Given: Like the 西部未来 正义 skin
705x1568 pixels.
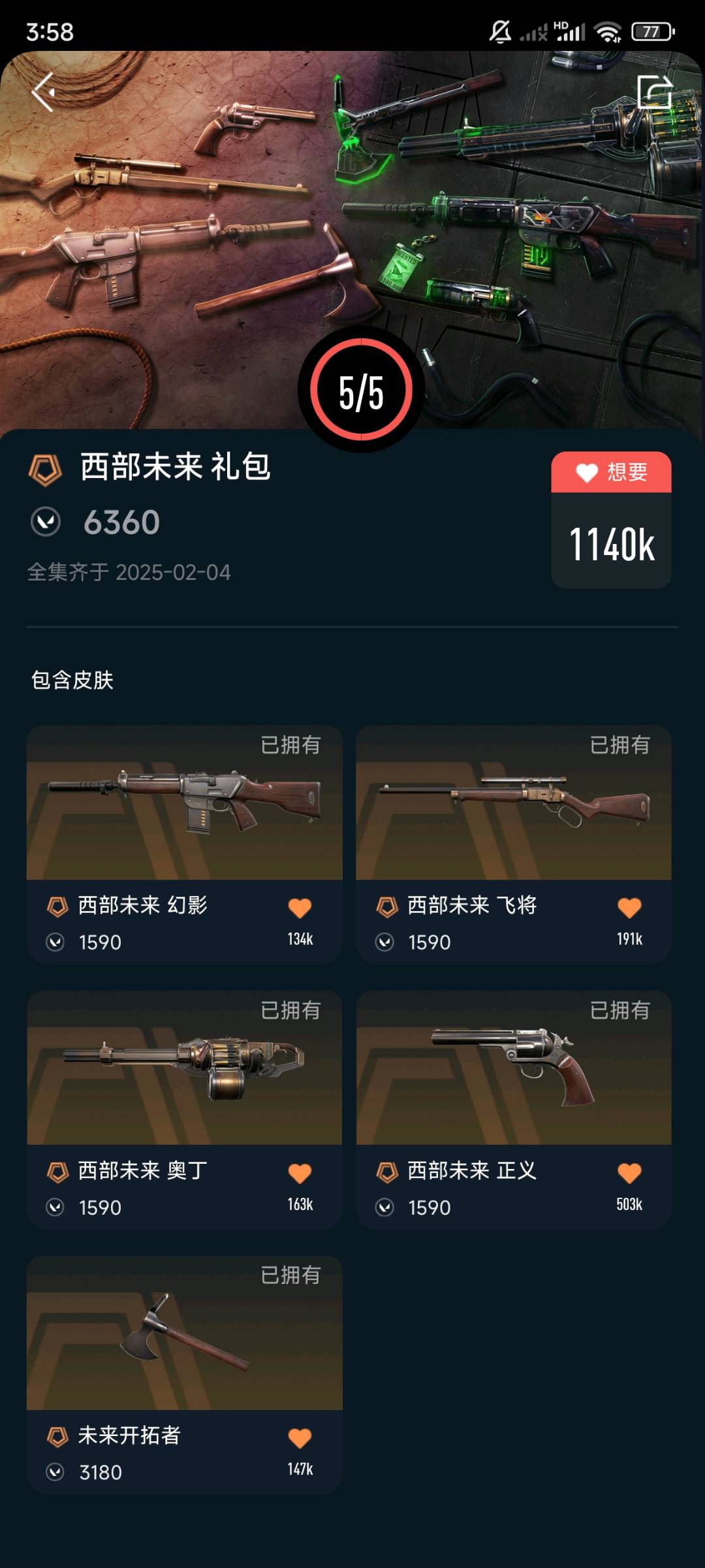Looking at the screenshot, I should [629, 1173].
